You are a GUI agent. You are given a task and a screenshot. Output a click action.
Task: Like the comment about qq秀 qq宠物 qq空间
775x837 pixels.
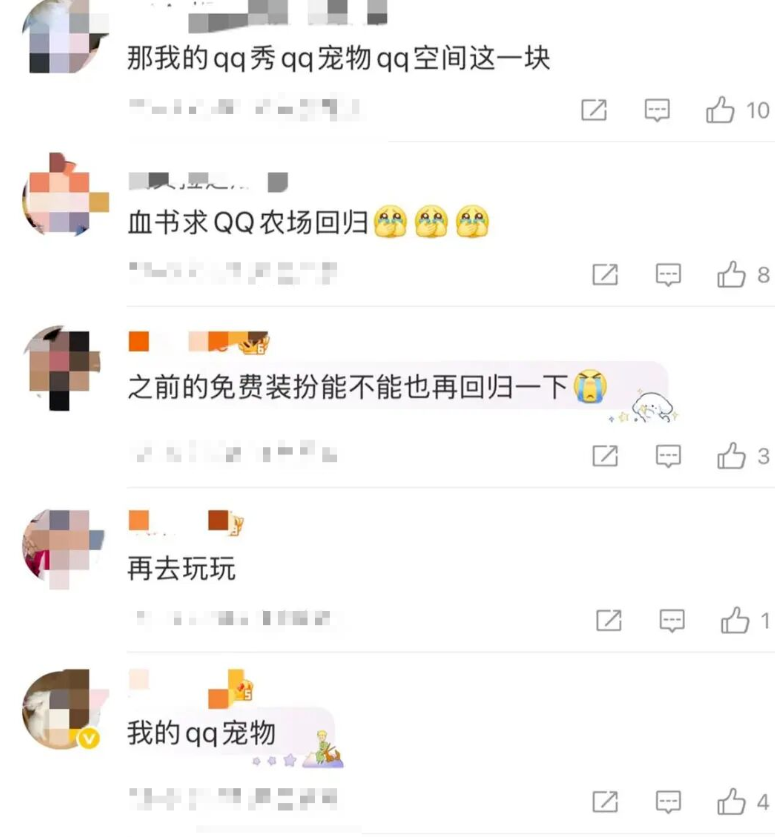click(x=721, y=110)
